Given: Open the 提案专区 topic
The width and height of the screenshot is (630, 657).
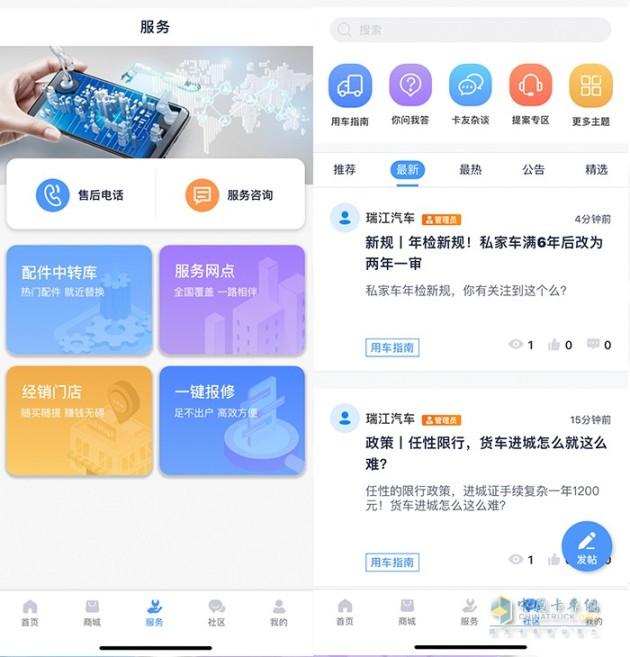Looking at the screenshot, I should pyautogui.click(x=530, y=94).
